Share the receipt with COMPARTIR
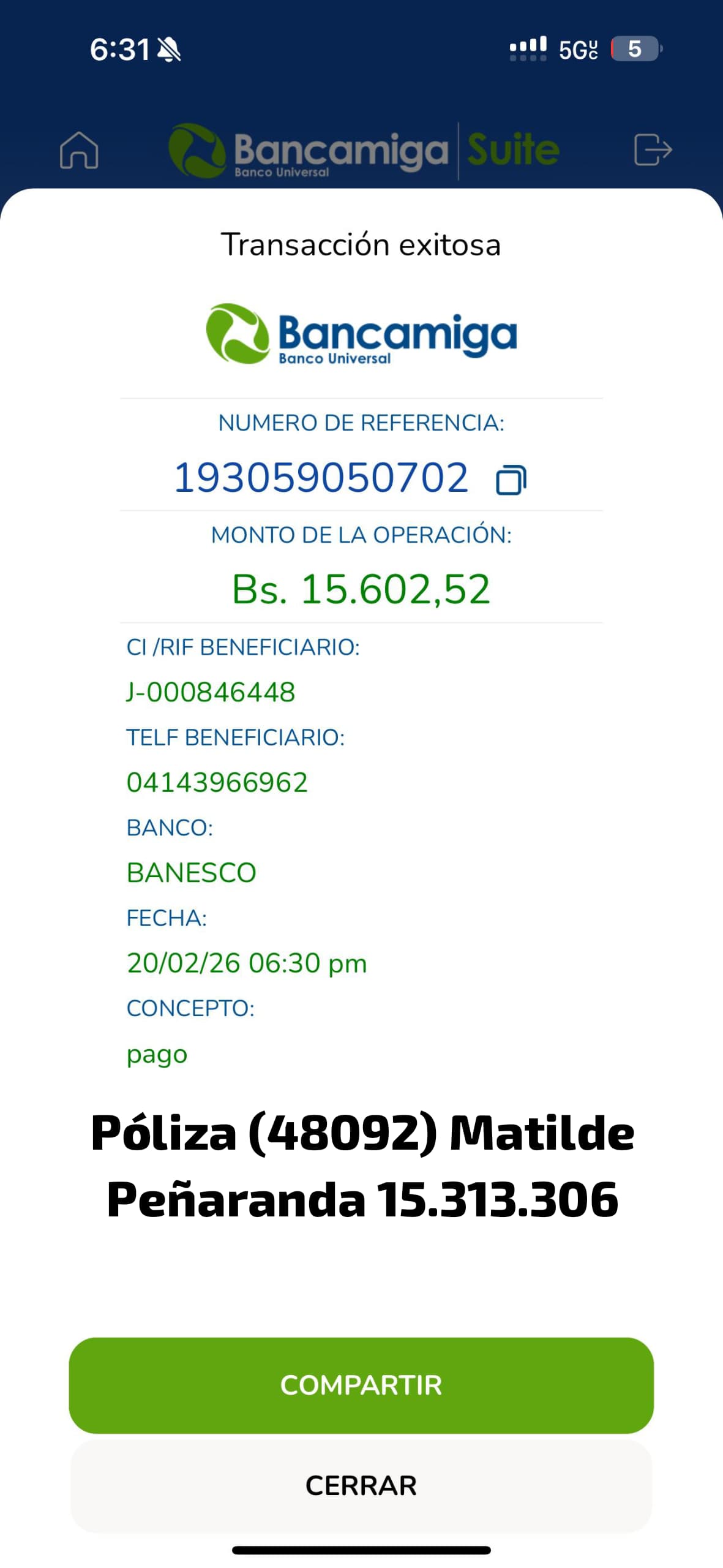 [x=361, y=1385]
